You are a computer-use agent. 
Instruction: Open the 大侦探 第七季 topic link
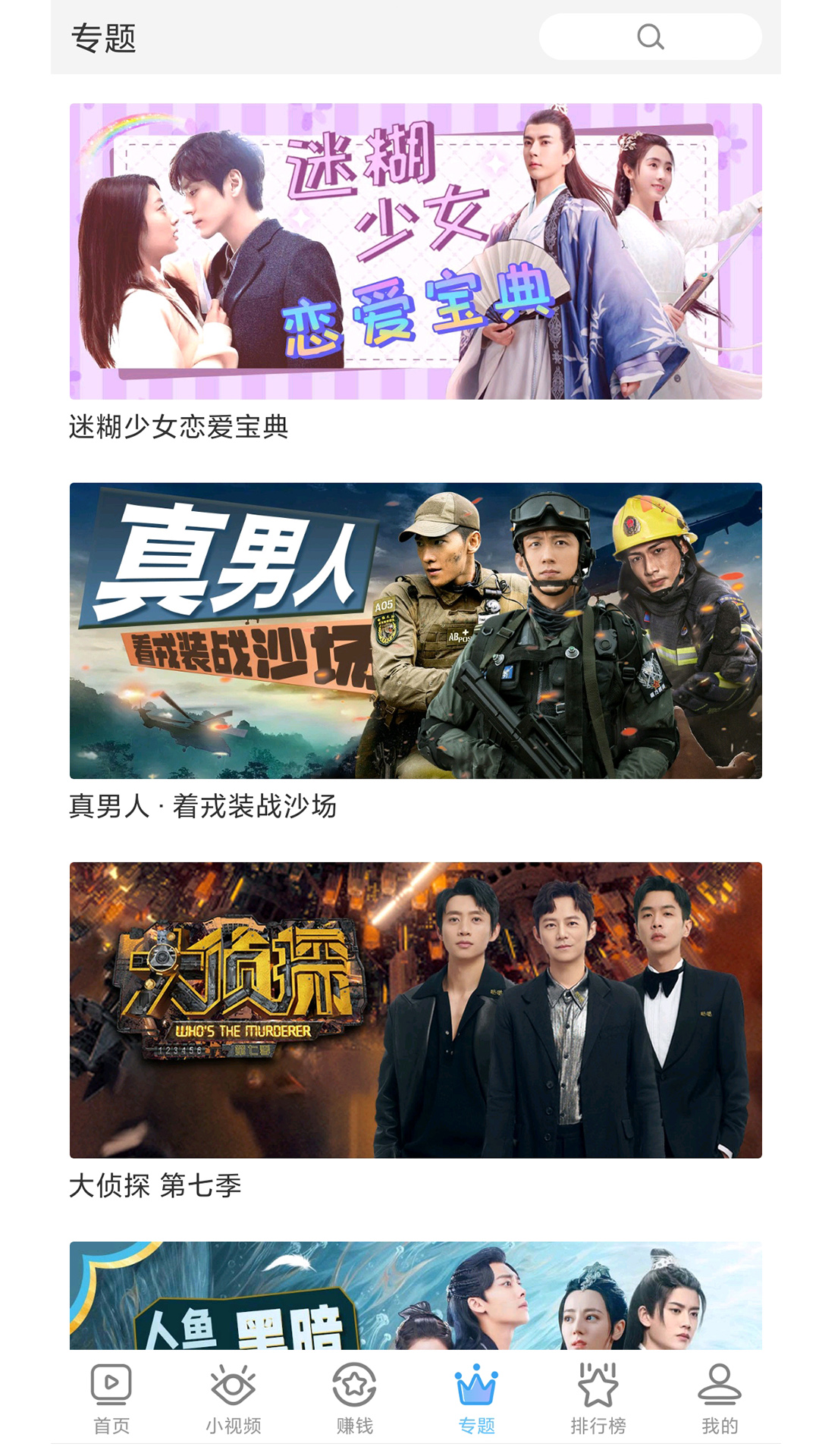pos(152,1184)
